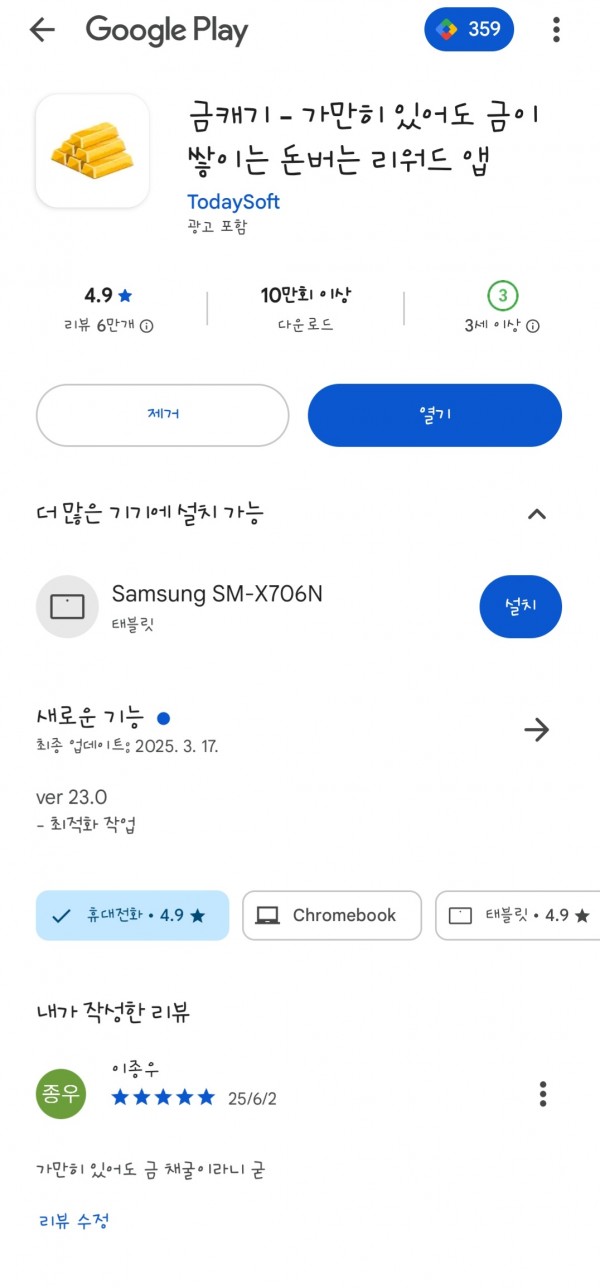600x1288 pixels.
Task: Install on the Samsung SM-X706N tablet
Action: click(521, 606)
